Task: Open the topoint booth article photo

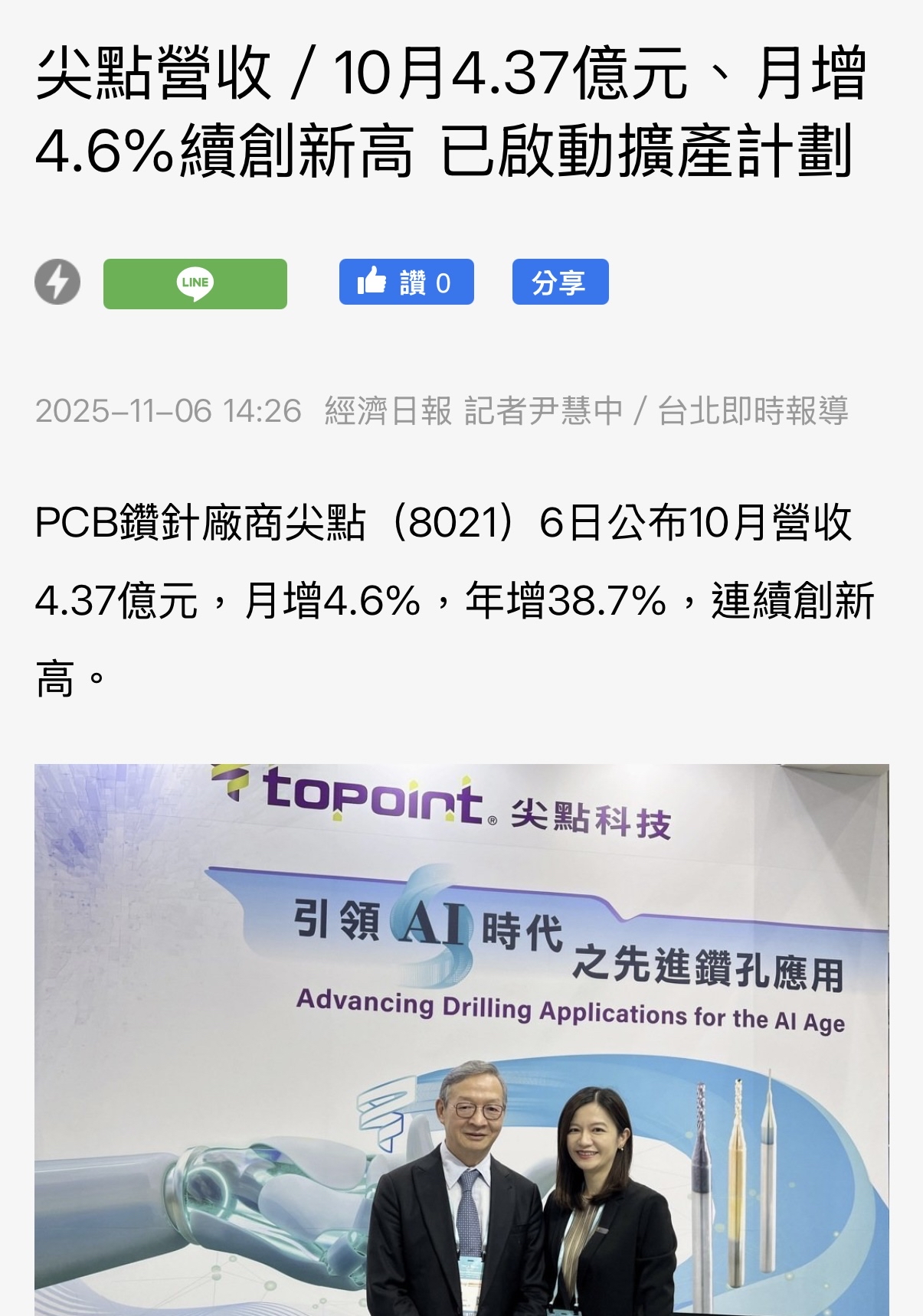Action: click(462, 1040)
